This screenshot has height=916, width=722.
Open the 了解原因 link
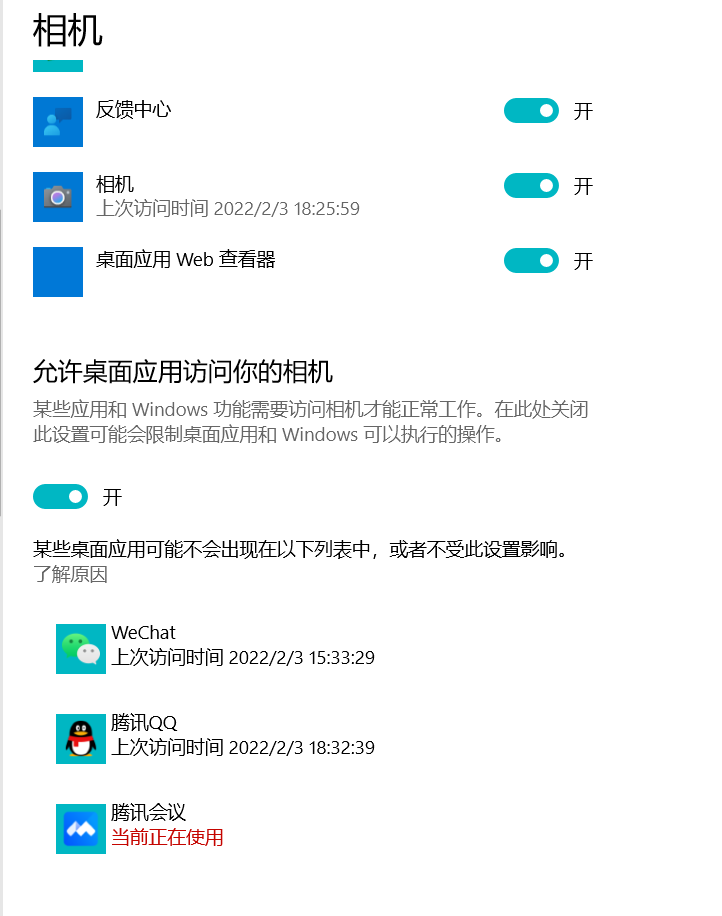[x=70, y=575]
